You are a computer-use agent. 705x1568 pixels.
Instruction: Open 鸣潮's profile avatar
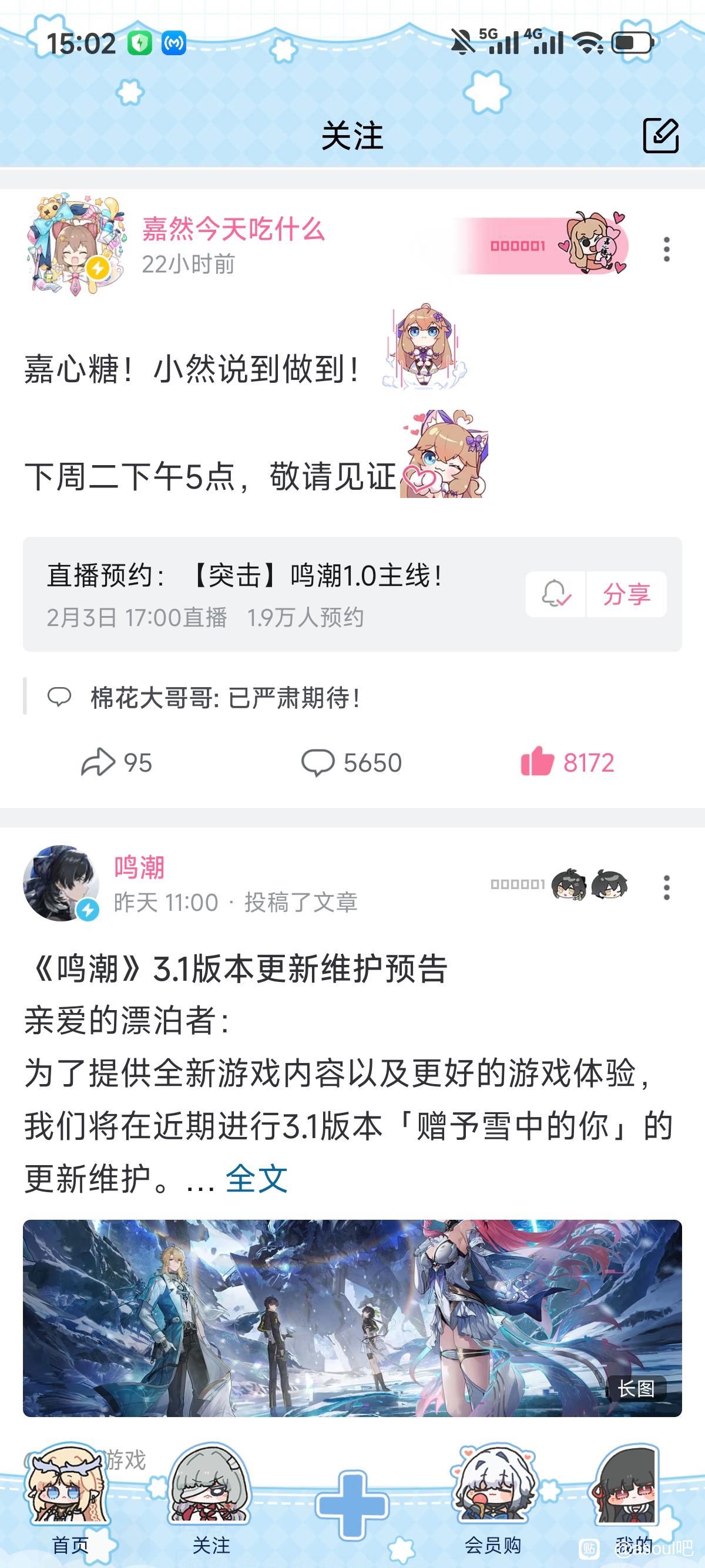pos(61,883)
